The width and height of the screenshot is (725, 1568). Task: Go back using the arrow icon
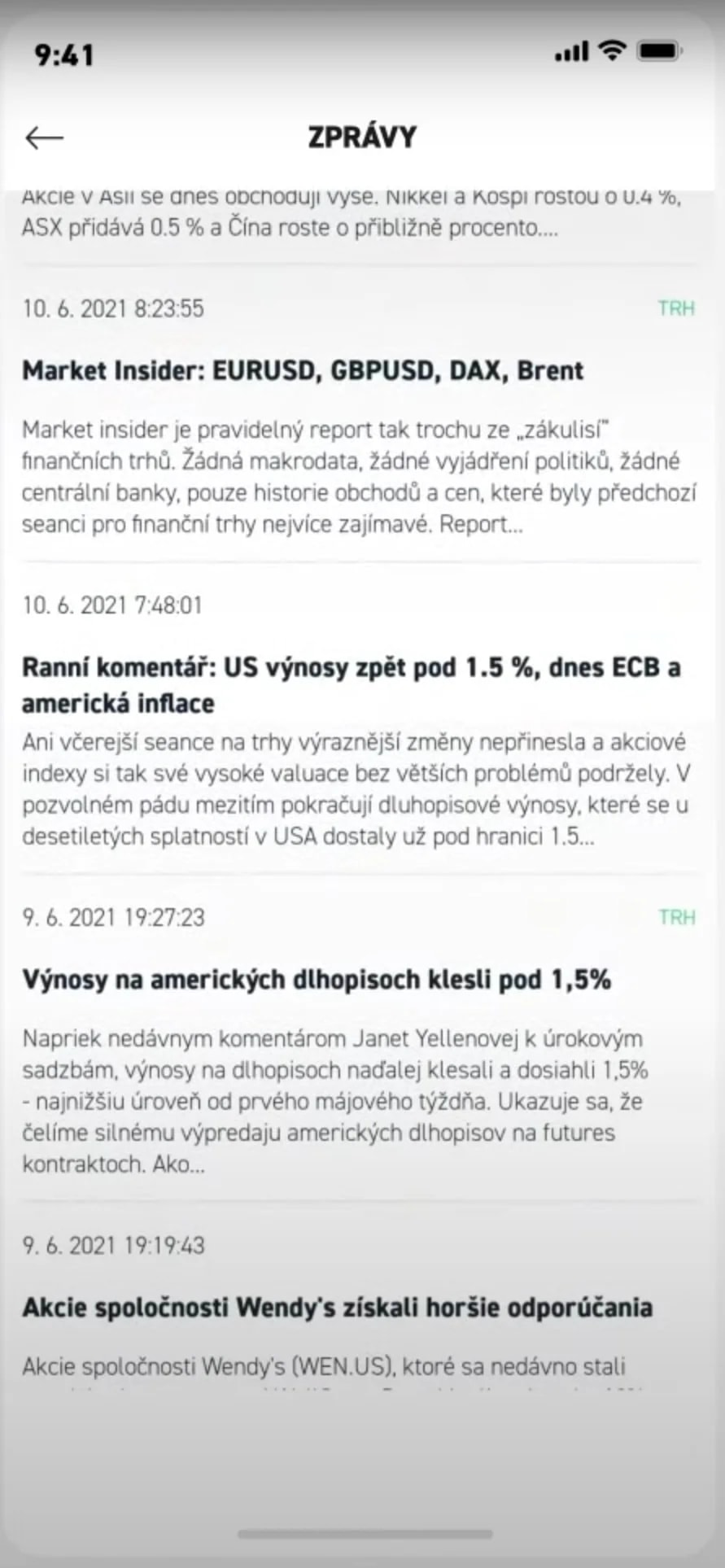coord(44,138)
